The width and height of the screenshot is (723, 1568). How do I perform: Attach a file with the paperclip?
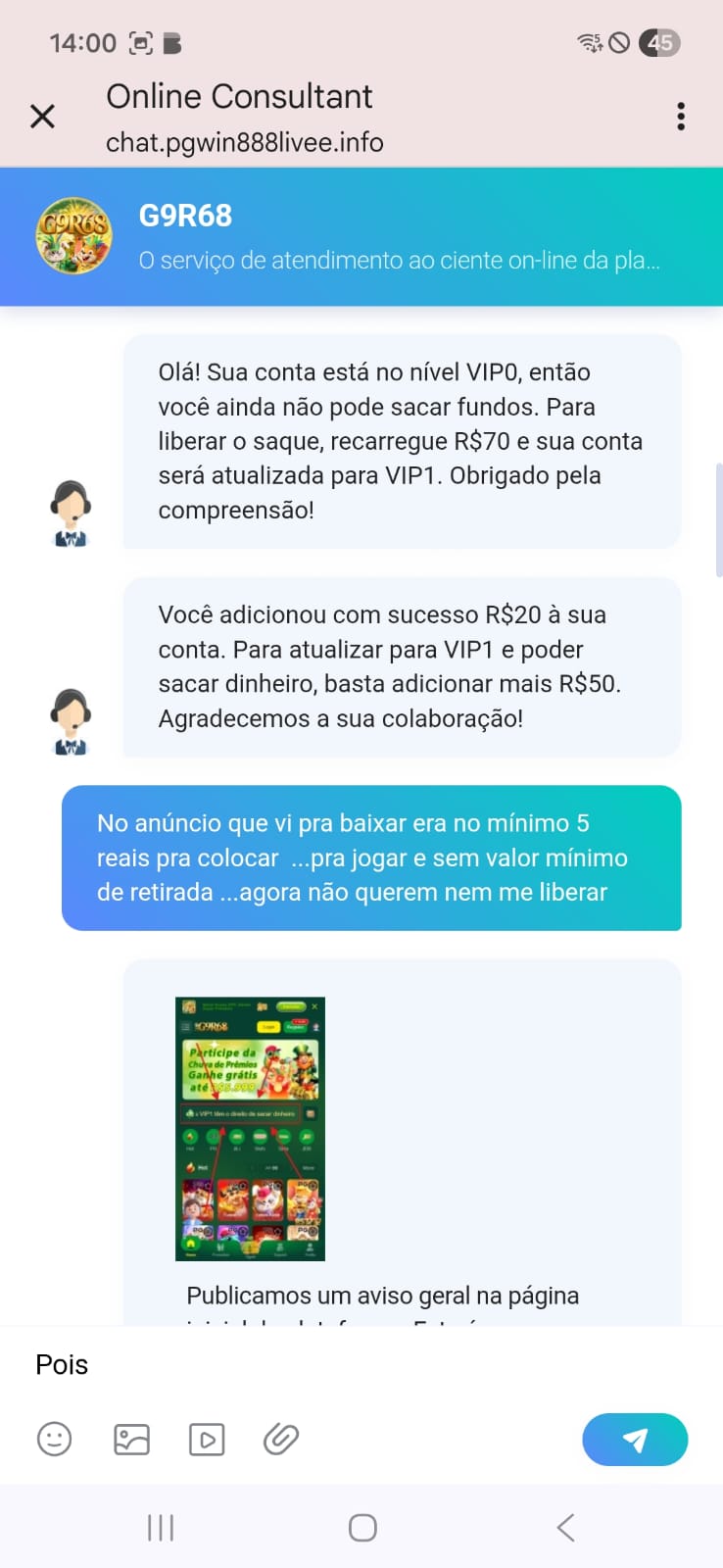coord(281,1439)
